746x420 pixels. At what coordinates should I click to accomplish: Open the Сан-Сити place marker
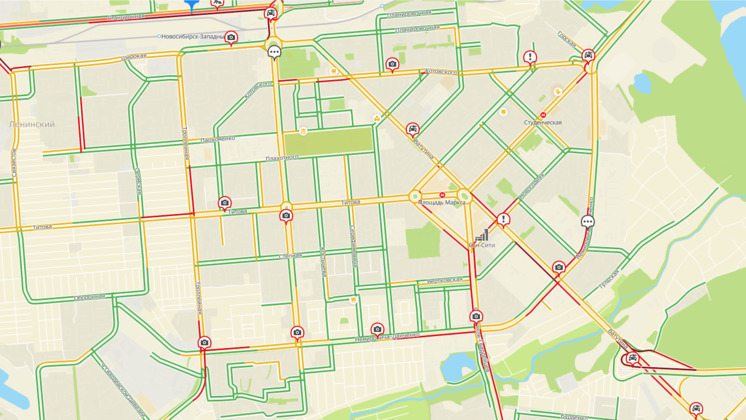pyautogui.click(x=483, y=236)
